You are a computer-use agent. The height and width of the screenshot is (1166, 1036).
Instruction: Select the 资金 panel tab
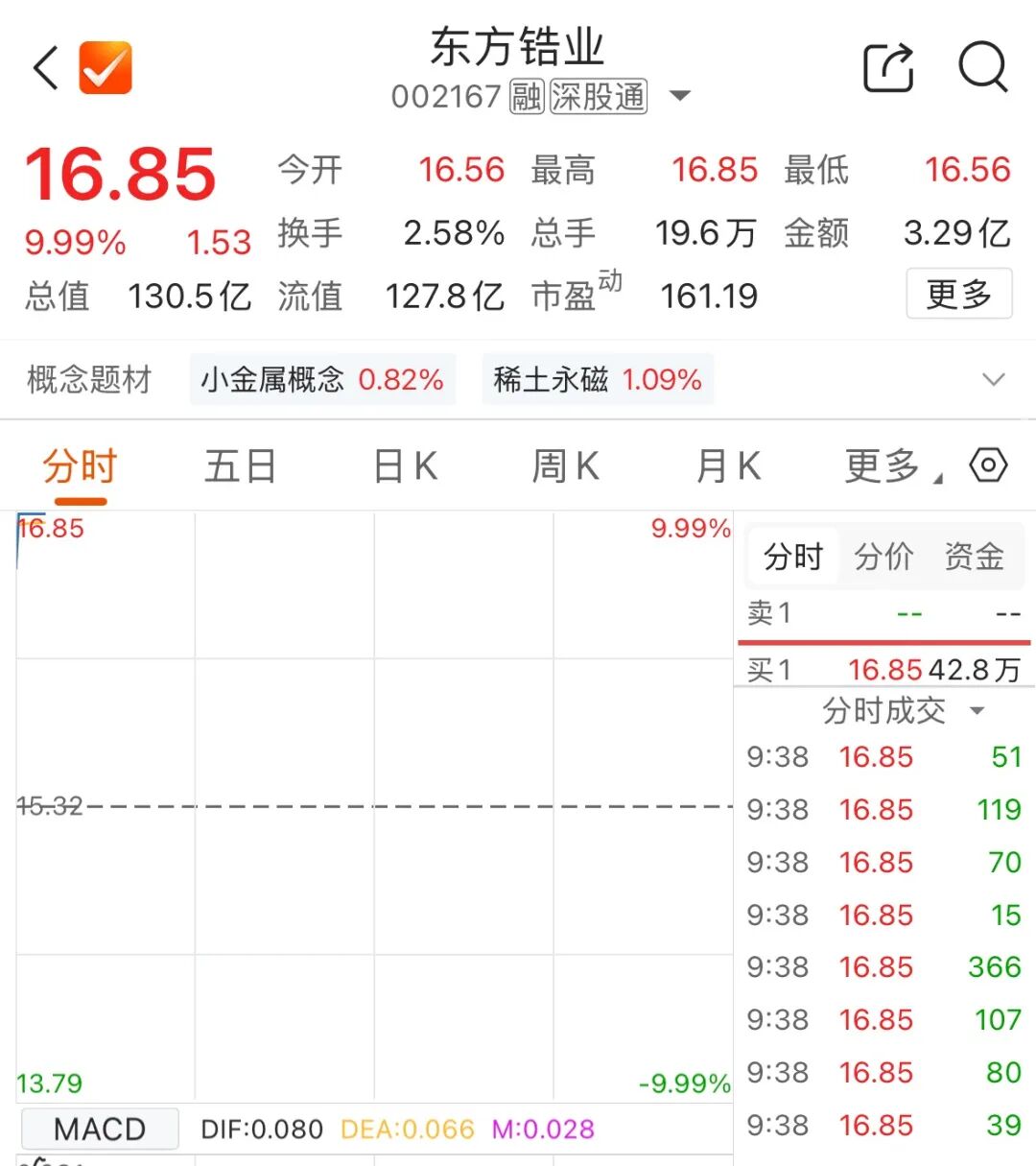tap(974, 556)
